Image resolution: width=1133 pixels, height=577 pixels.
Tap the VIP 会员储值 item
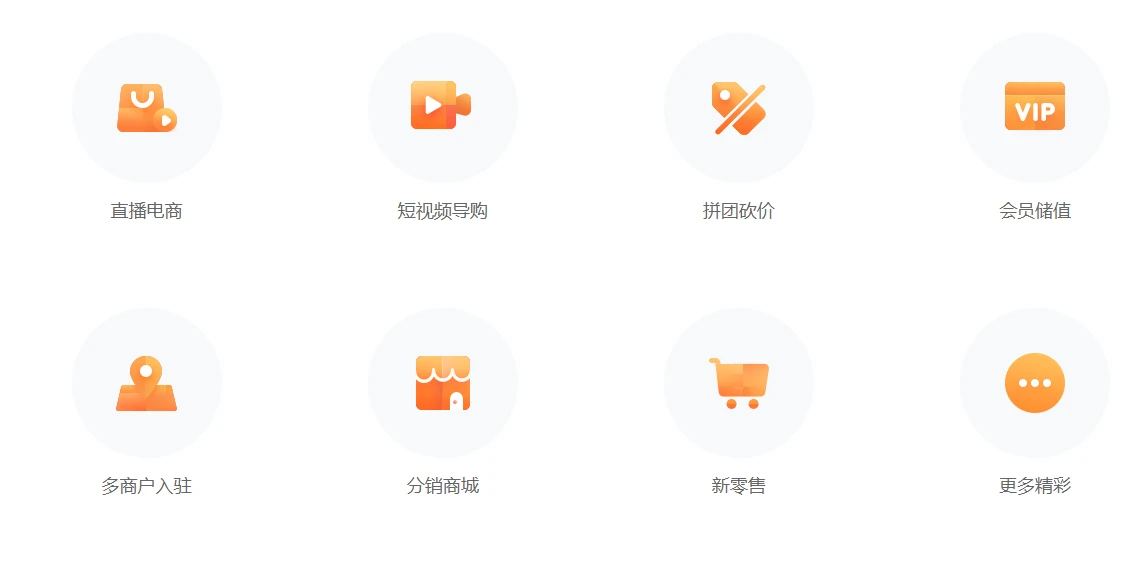pos(1034,108)
